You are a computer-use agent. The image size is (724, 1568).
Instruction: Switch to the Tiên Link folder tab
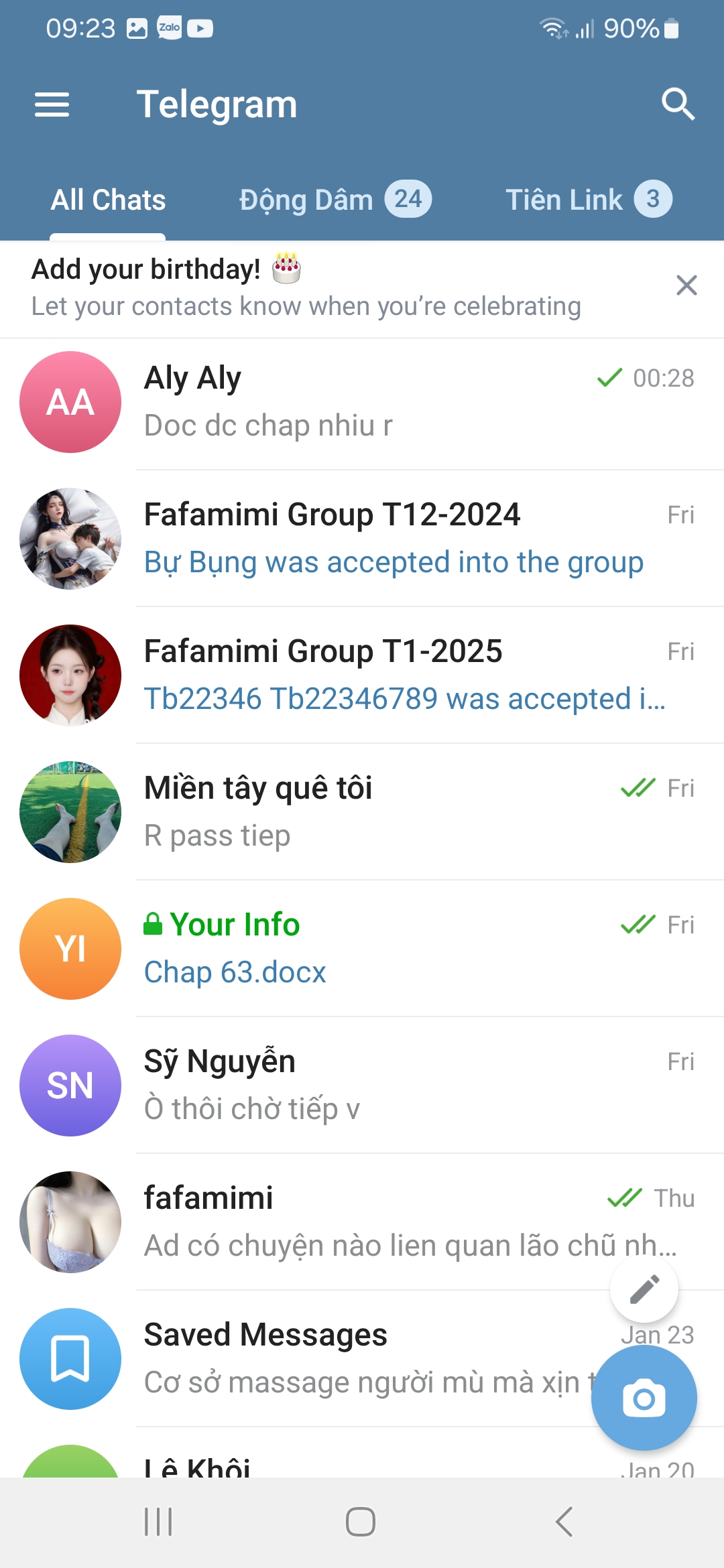[588, 200]
